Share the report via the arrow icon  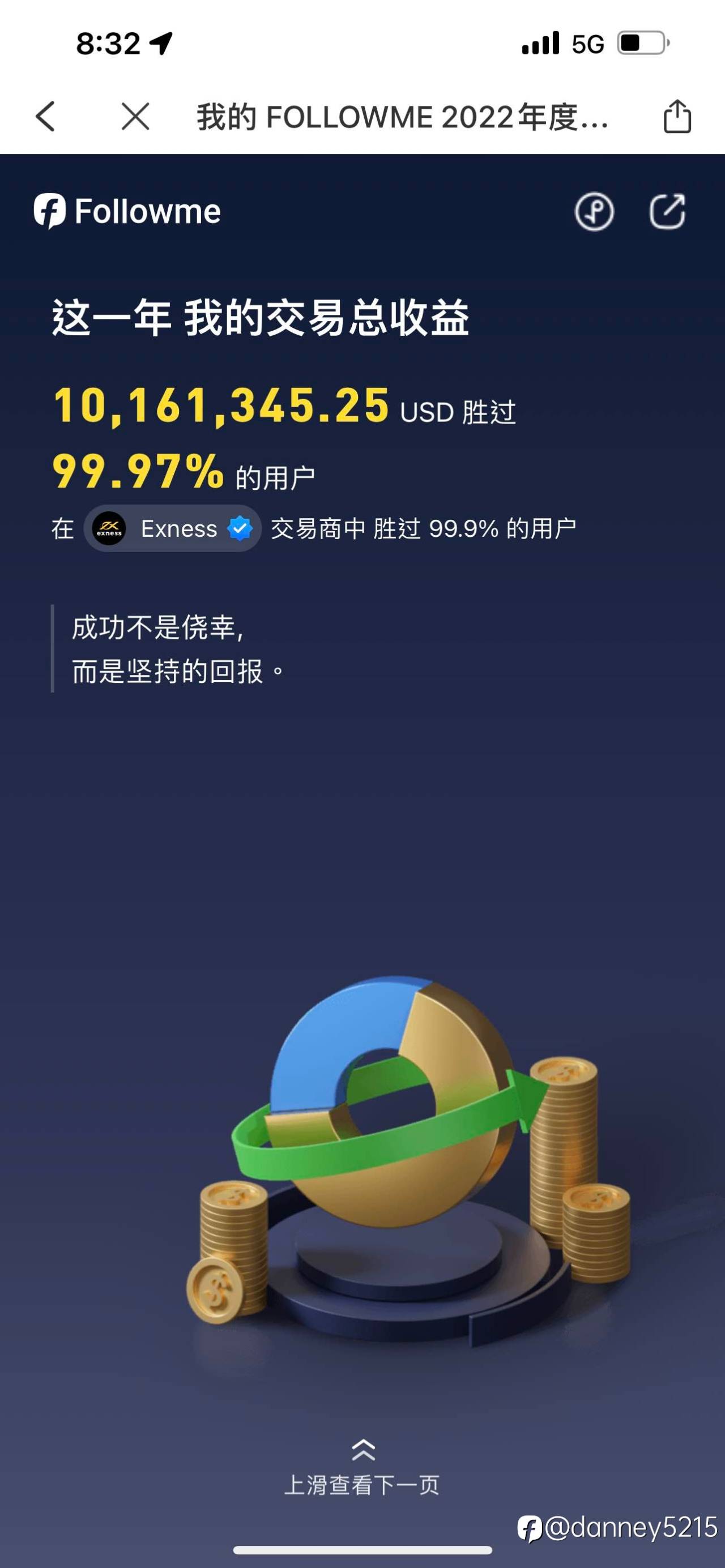click(x=667, y=212)
